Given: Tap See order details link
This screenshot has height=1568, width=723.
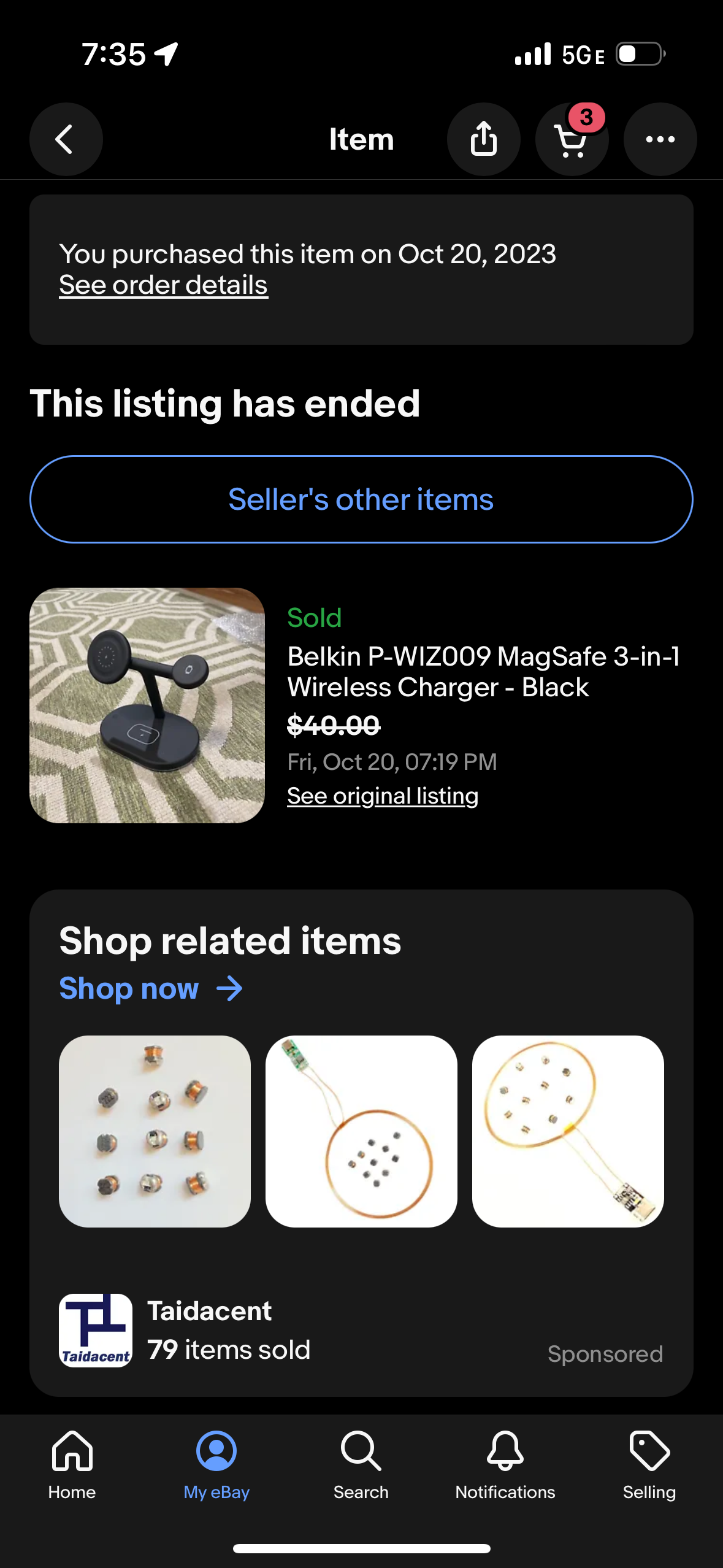Looking at the screenshot, I should 163,285.
